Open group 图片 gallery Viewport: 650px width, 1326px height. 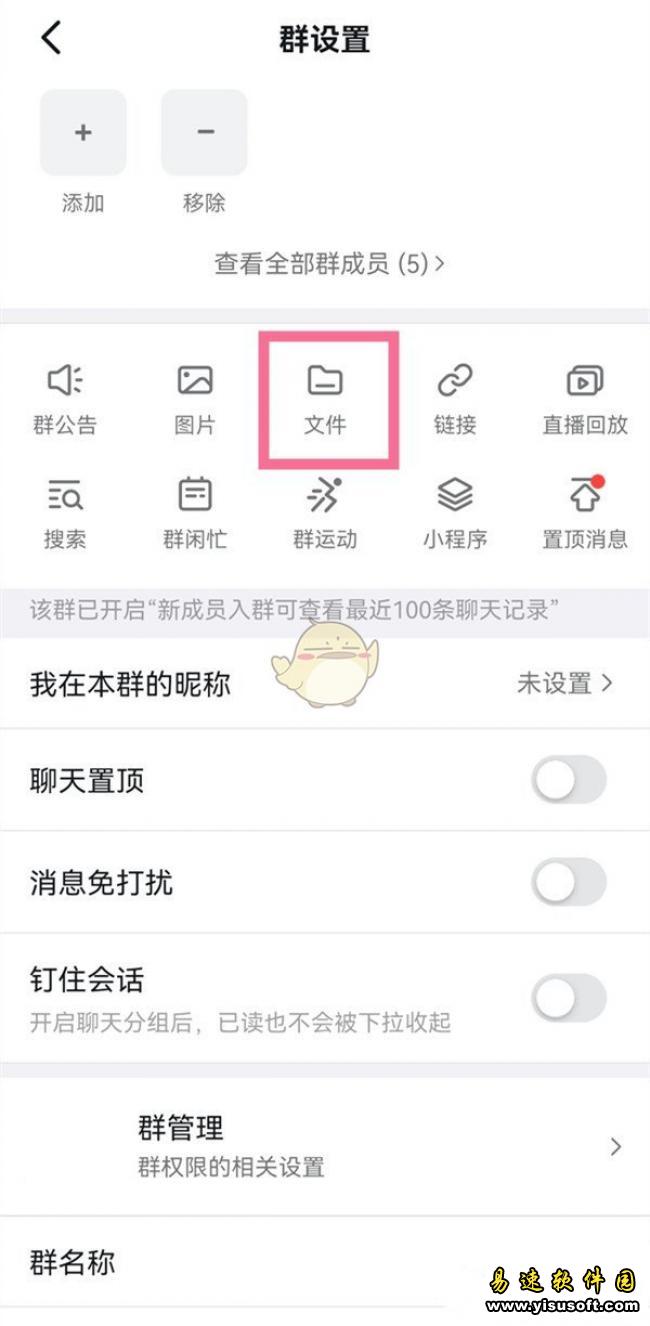(195, 398)
